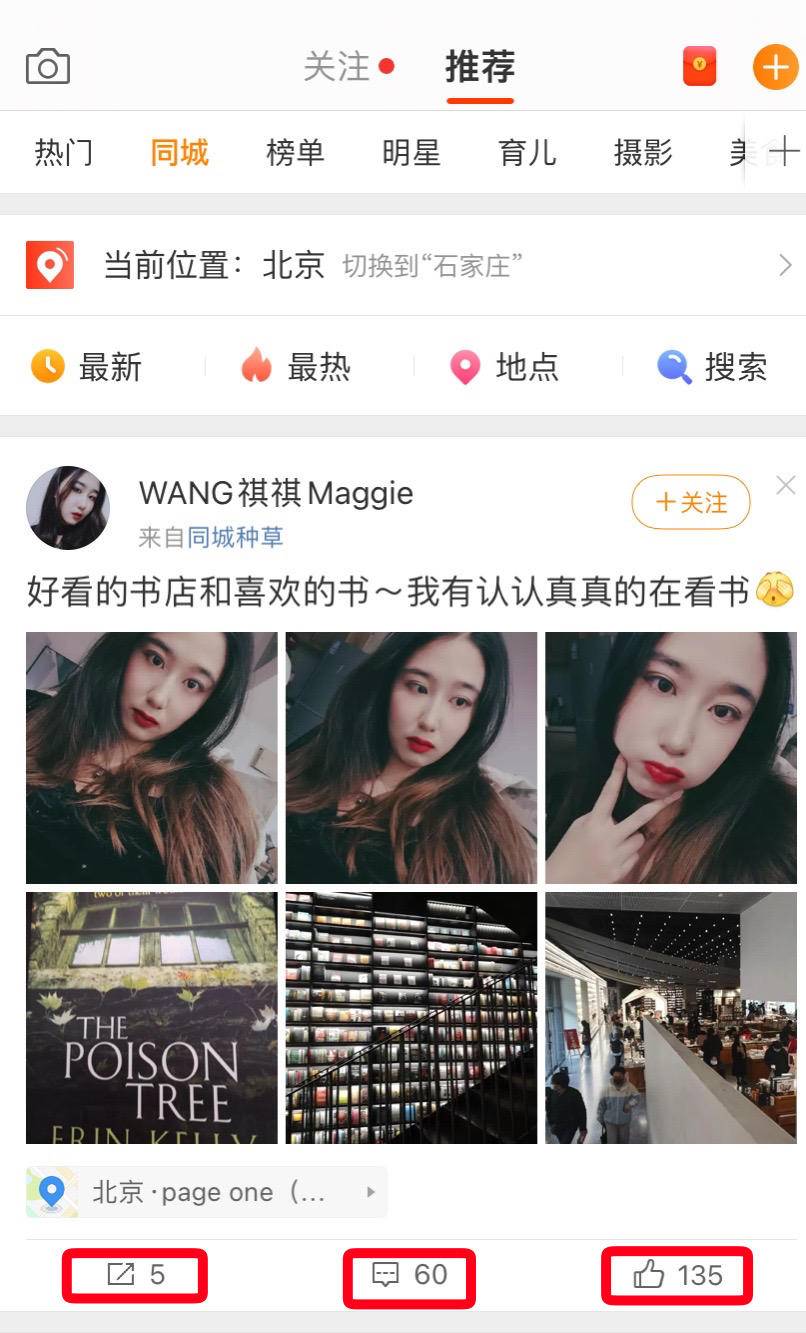
Task: Open comments on WANG祺祺Maggie's post
Action: (x=409, y=1275)
